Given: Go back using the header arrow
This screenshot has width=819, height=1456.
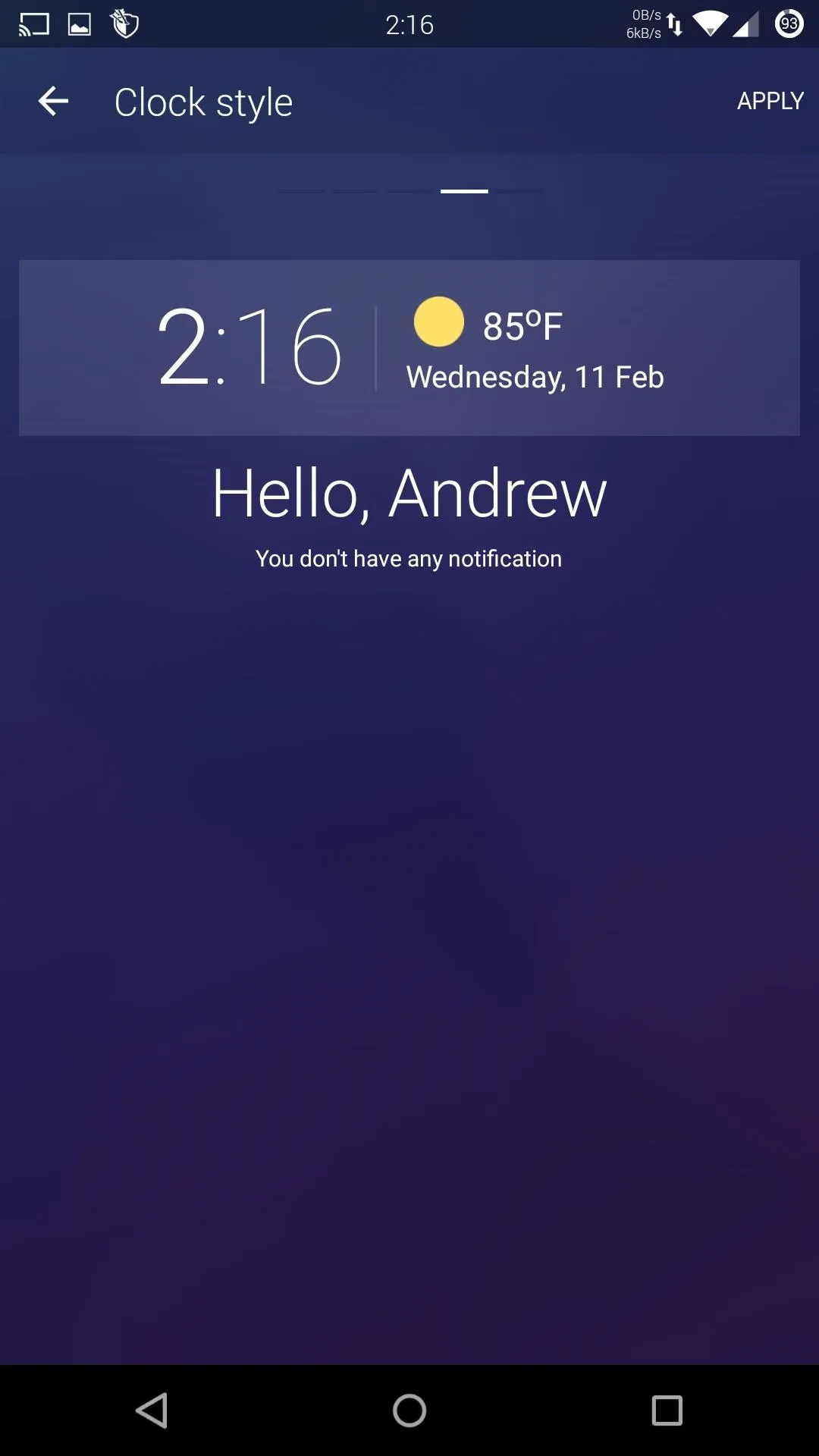Looking at the screenshot, I should click(53, 101).
